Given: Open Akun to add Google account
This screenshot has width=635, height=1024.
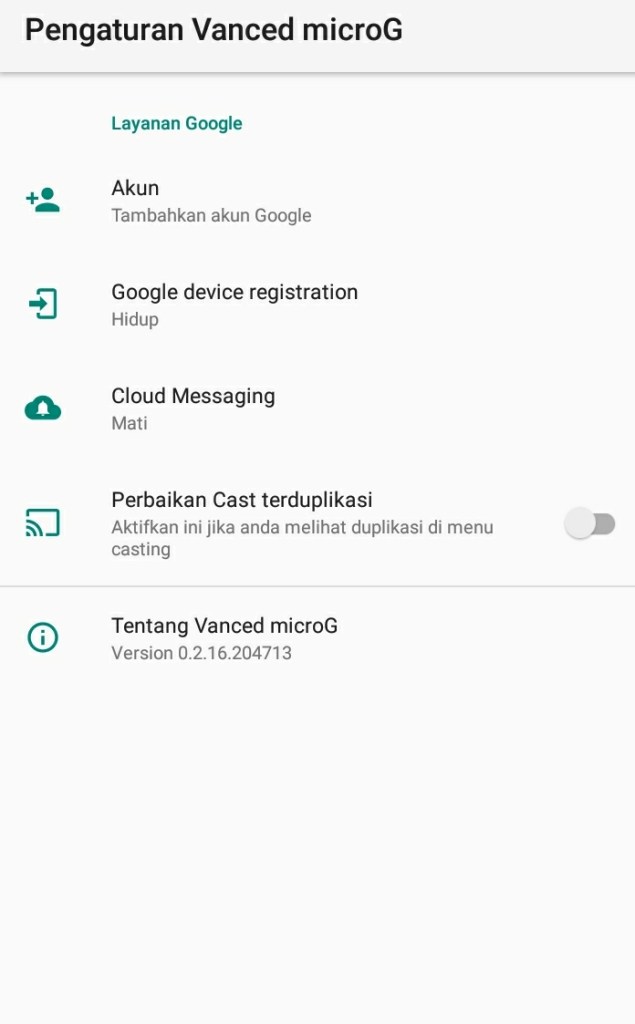Looking at the screenshot, I should click(x=211, y=201).
